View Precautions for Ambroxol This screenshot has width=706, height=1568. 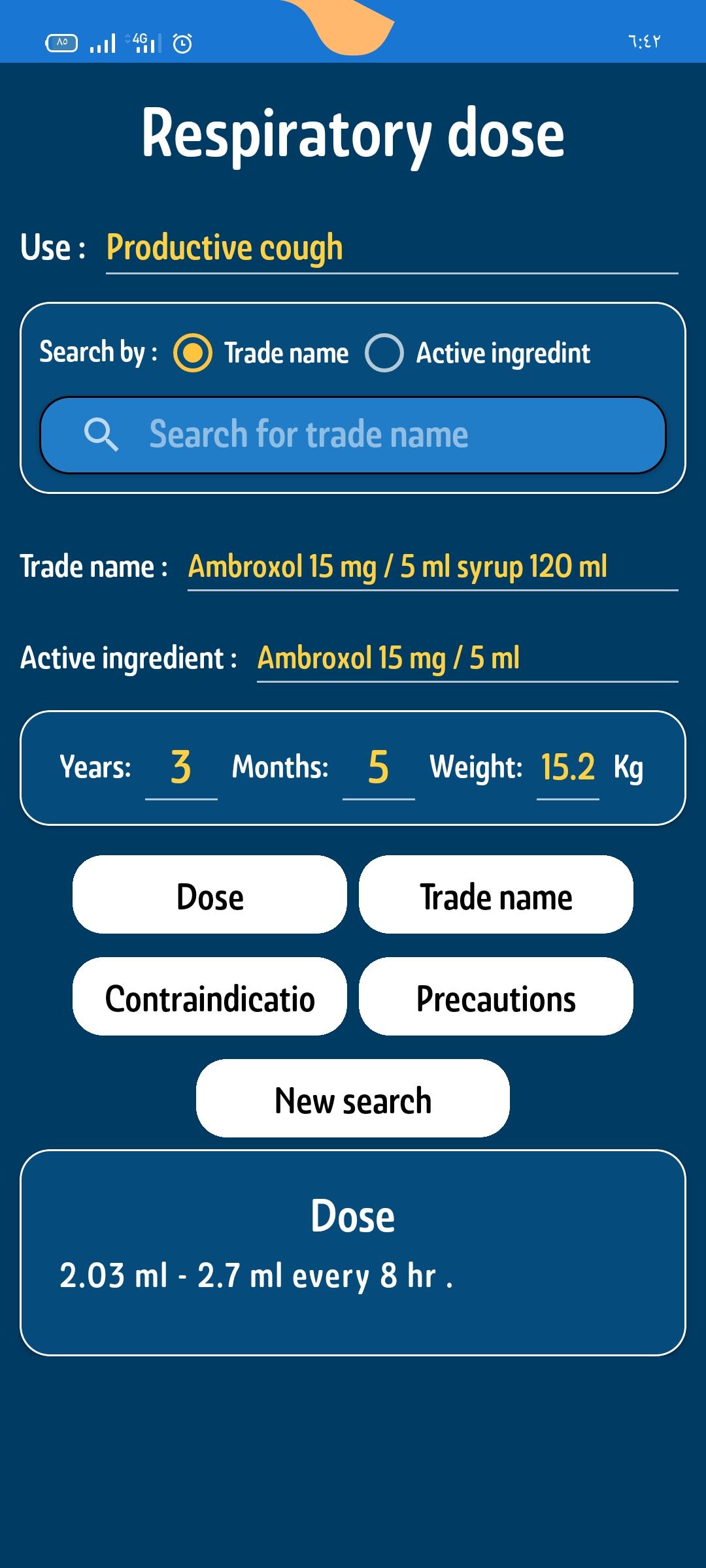click(496, 996)
